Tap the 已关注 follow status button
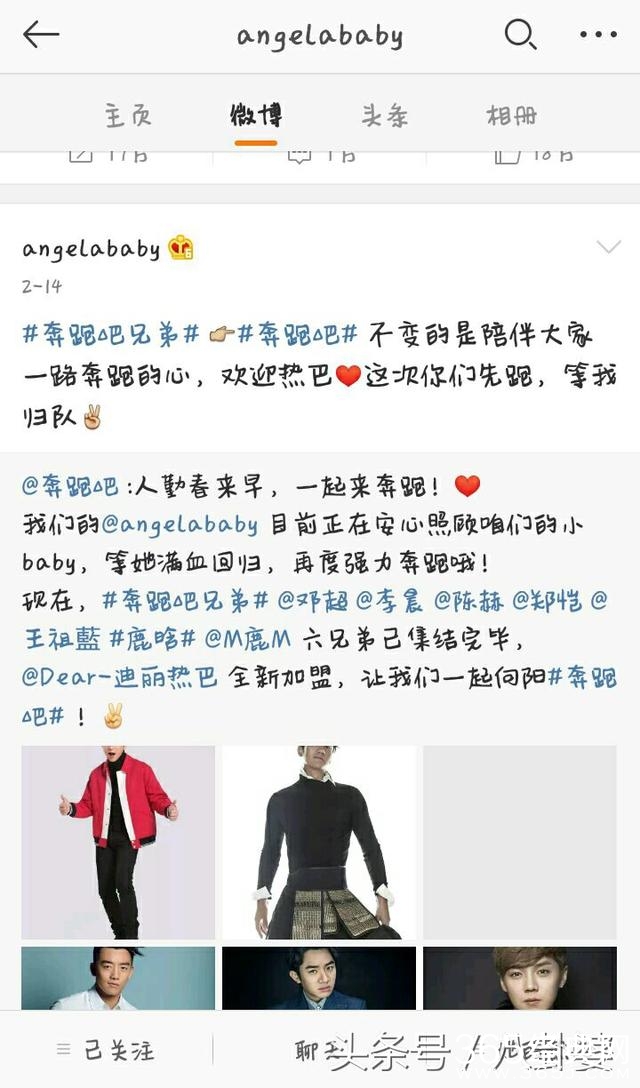This screenshot has height=1088, width=640. click(x=106, y=1049)
